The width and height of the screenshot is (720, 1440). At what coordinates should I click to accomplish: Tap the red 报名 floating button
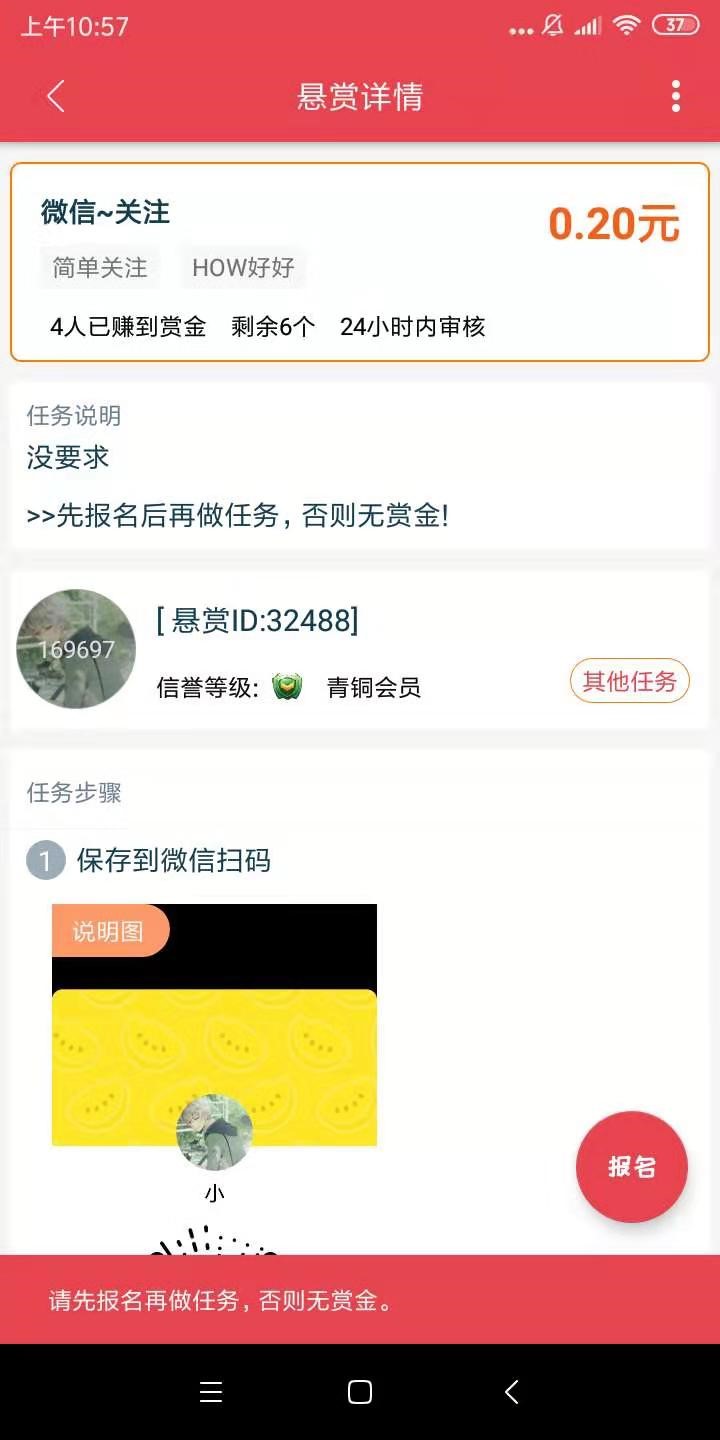[631, 1167]
